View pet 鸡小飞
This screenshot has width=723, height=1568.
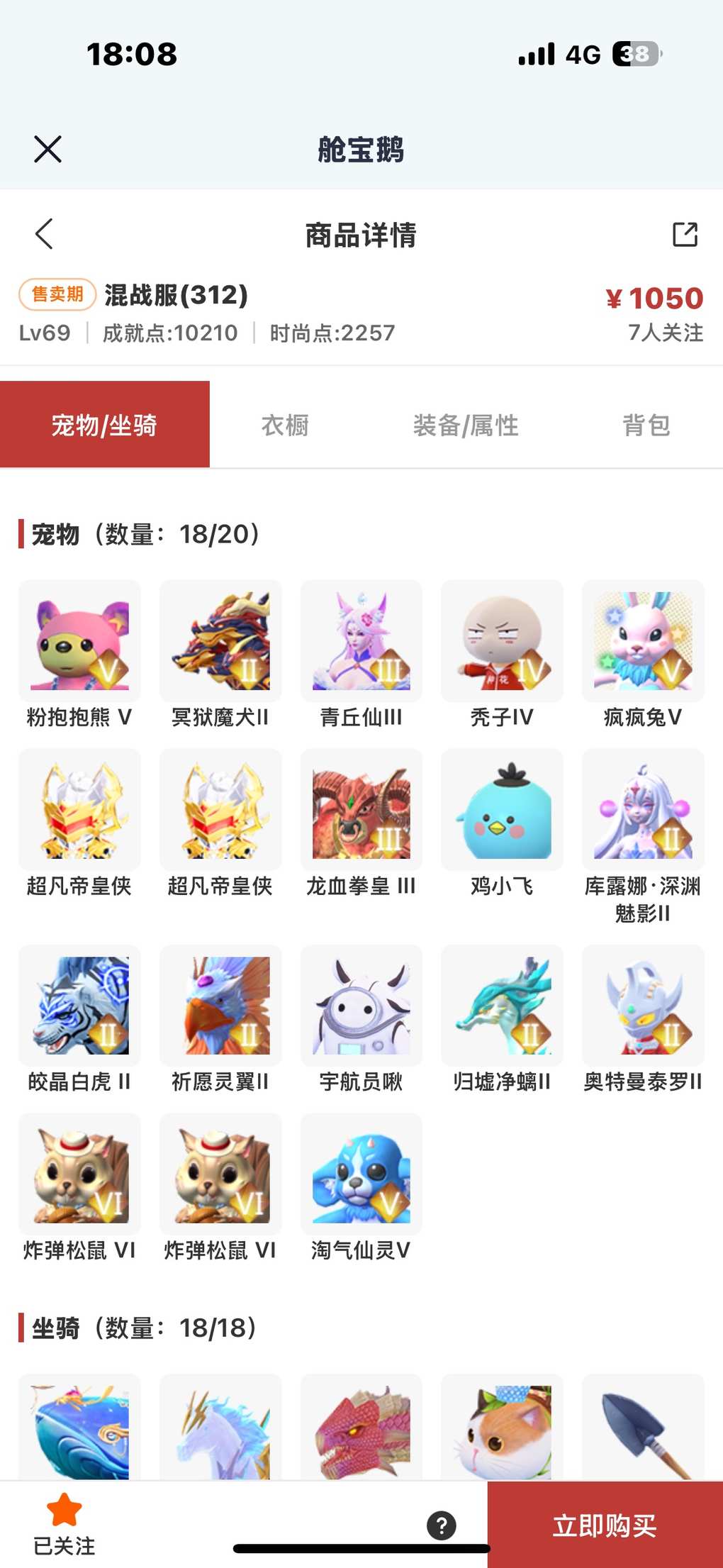[502, 811]
